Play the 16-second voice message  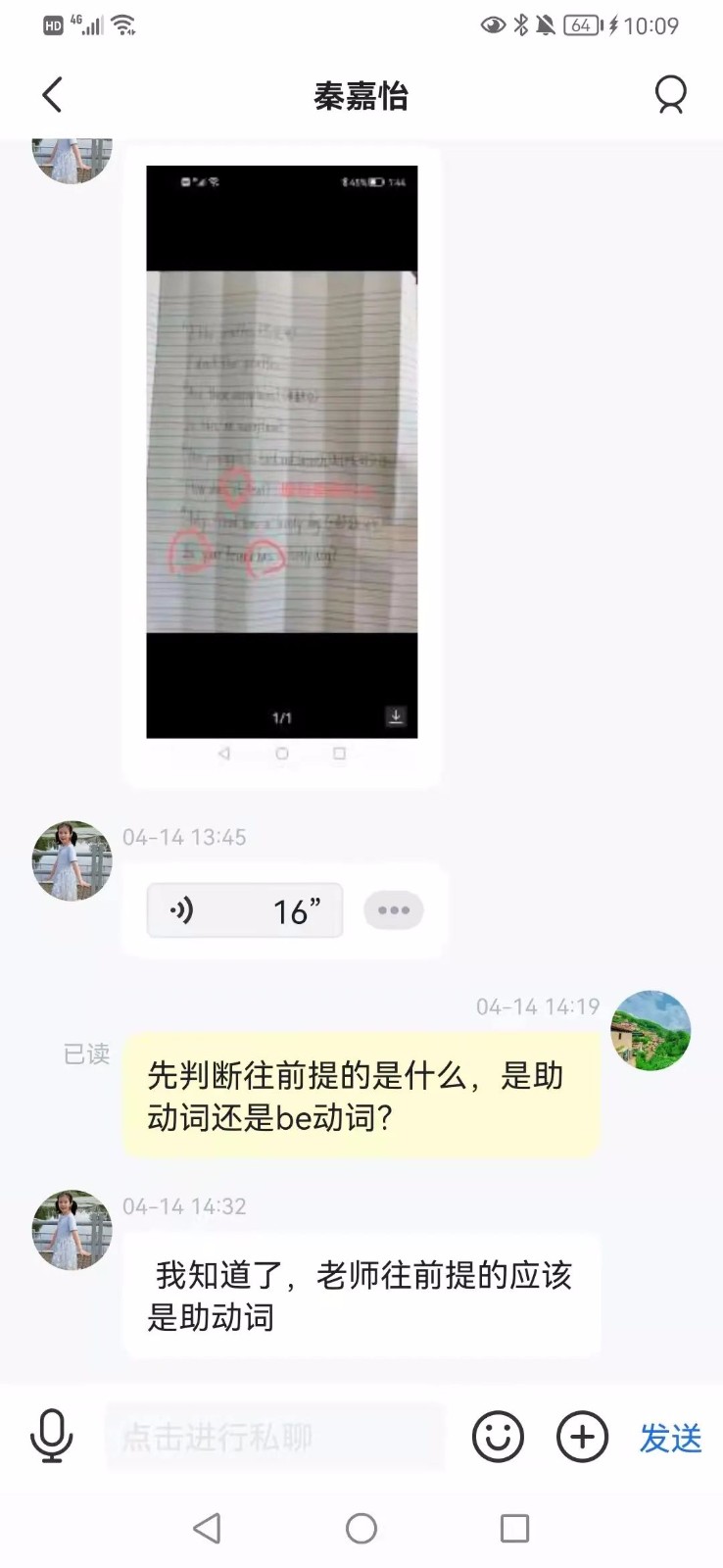[x=245, y=910]
